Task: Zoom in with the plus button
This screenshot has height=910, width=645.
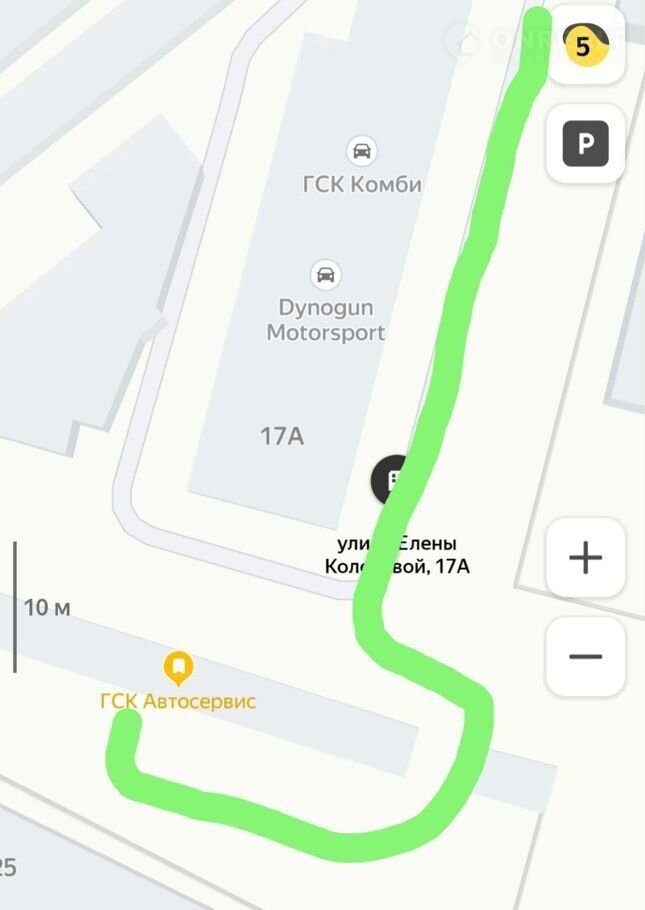Action: [586, 558]
